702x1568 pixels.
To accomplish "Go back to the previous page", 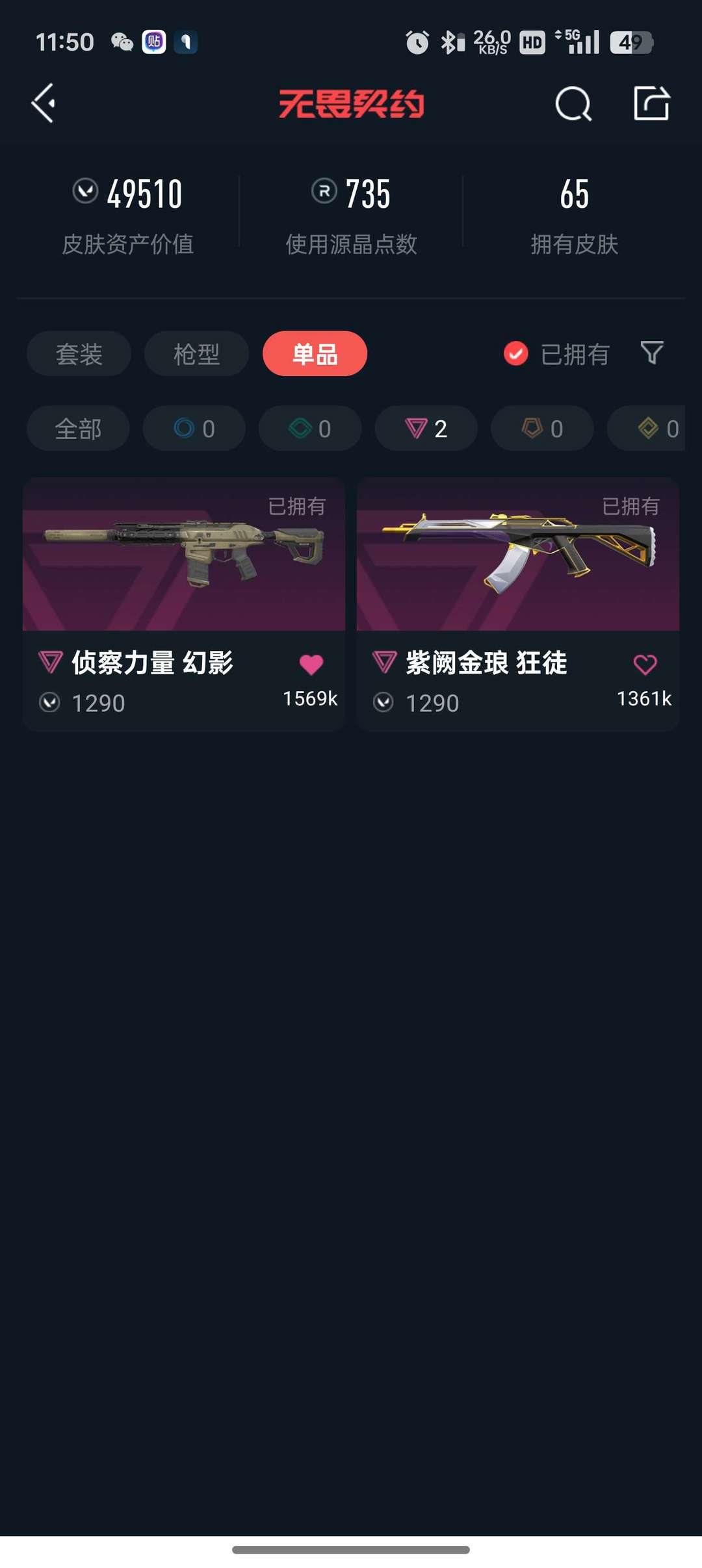I will click(x=44, y=103).
